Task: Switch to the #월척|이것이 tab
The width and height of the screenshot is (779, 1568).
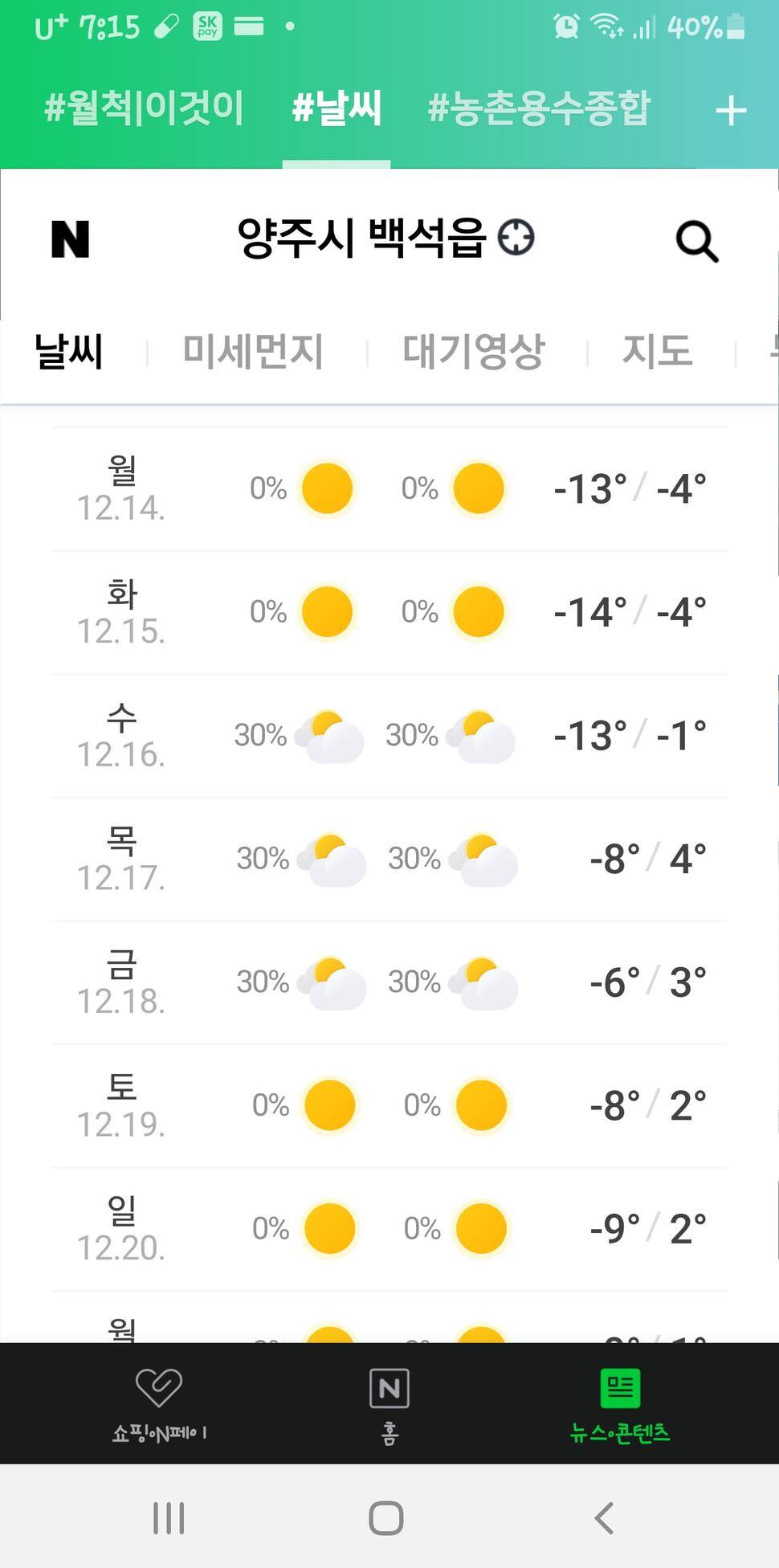Action: [144, 108]
